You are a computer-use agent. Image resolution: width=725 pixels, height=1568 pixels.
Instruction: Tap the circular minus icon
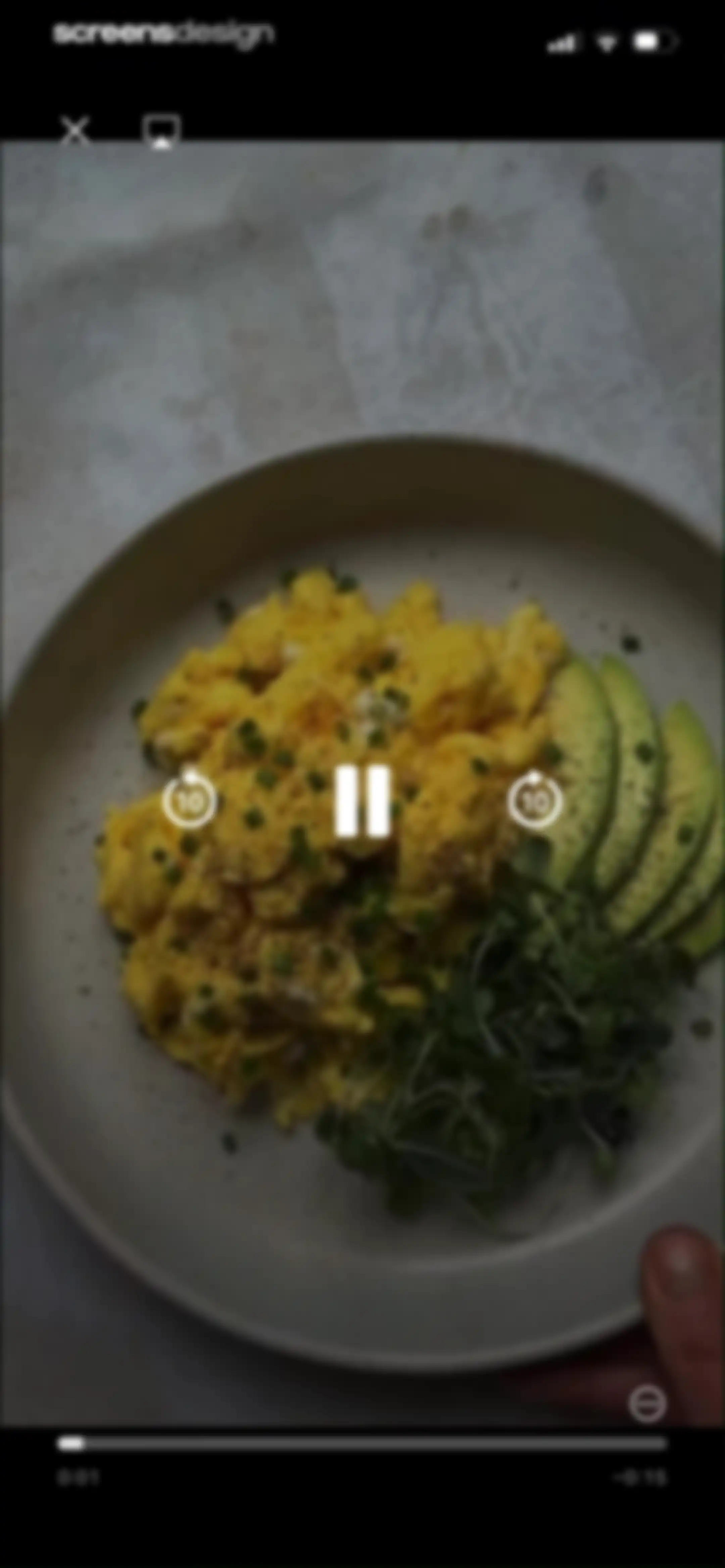click(x=646, y=1404)
